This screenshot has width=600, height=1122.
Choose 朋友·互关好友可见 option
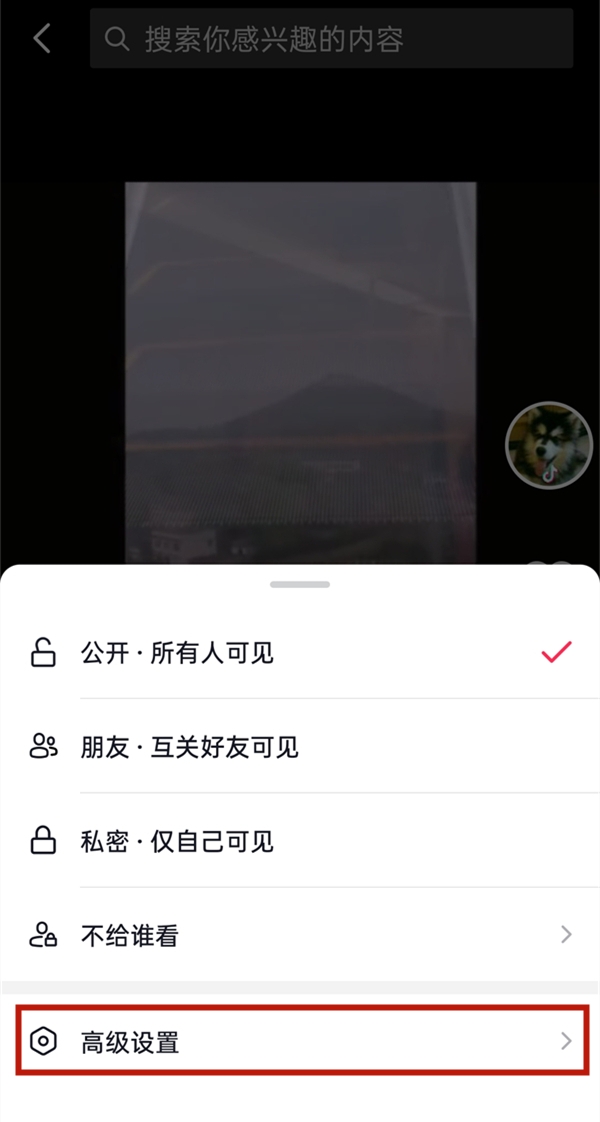coord(300,747)
